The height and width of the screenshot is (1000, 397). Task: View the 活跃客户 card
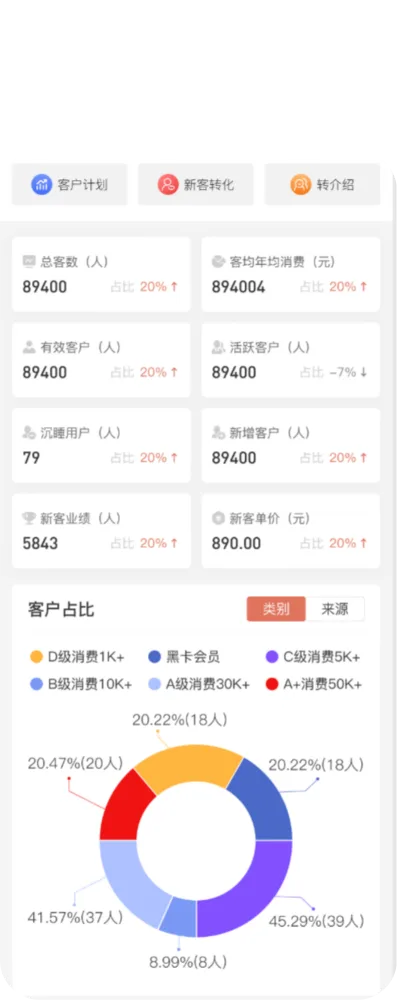(x=291, y=360)
